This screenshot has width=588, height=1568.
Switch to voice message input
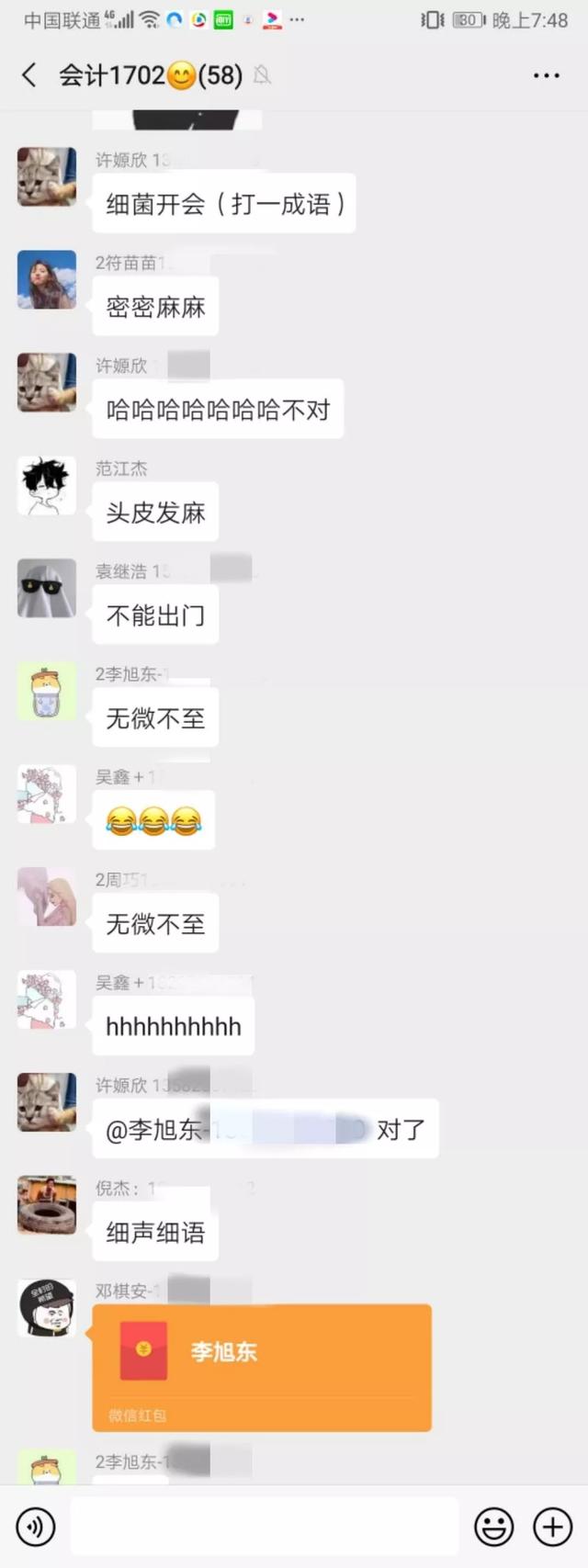36,1527
